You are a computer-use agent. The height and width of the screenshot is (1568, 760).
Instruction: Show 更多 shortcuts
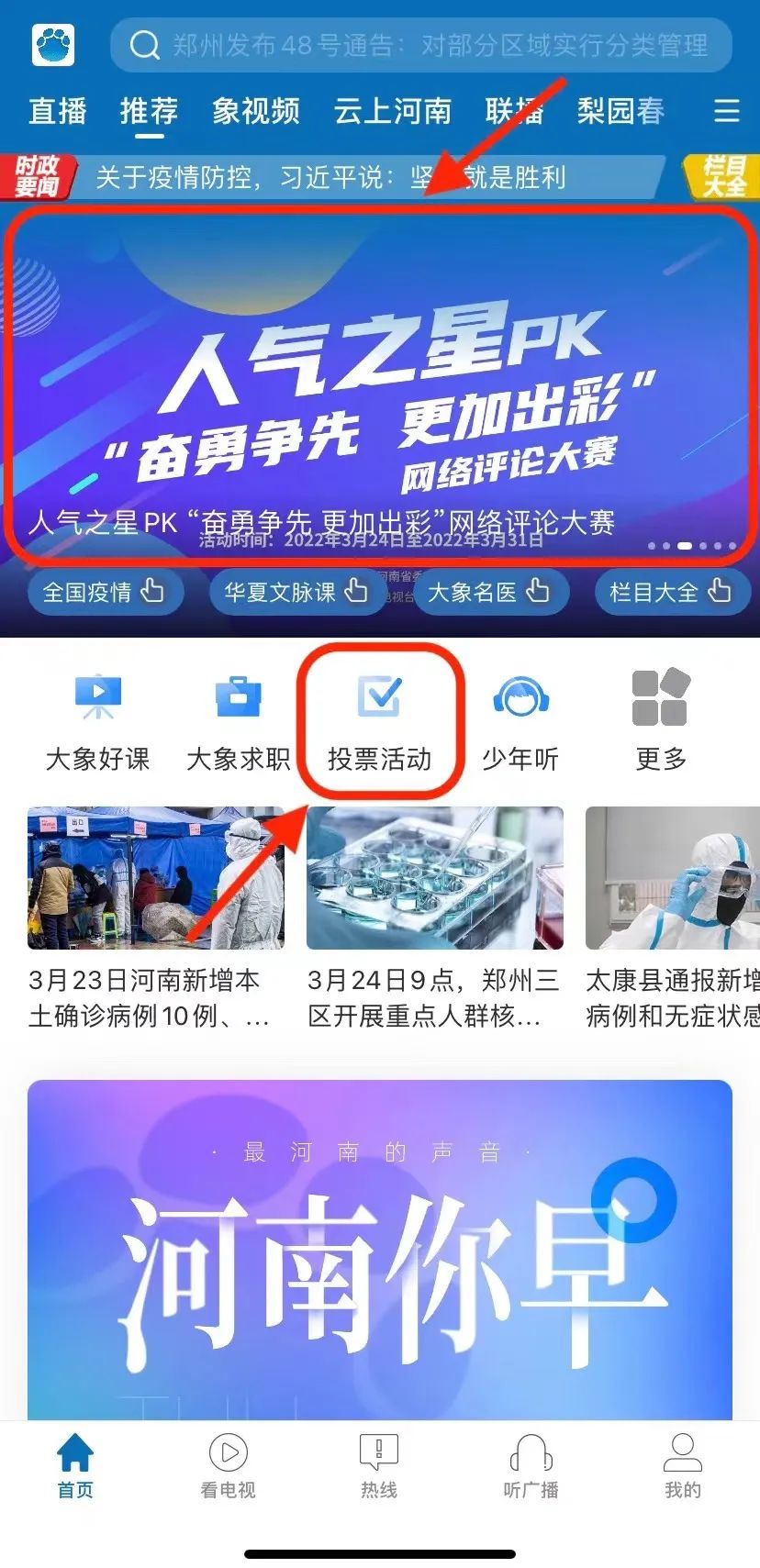tap(660, 721)
